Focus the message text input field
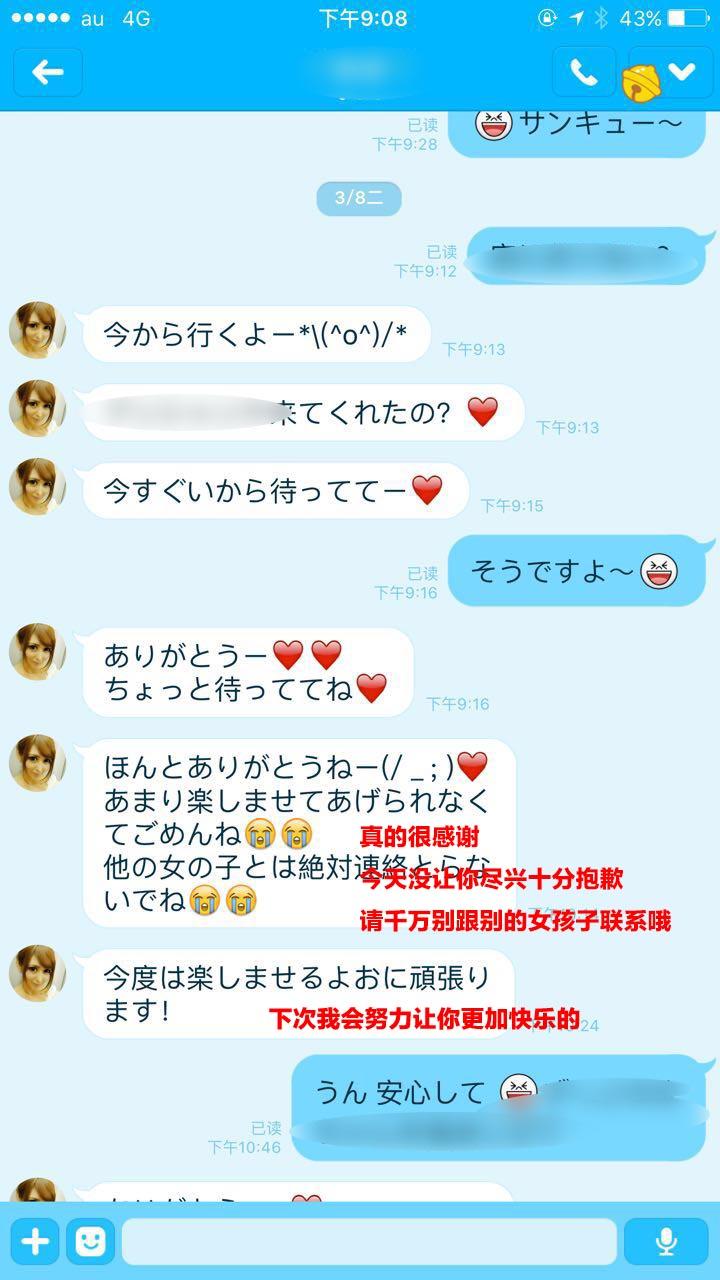Screen dimensions: 720x1280 (x=368, y=1242)
